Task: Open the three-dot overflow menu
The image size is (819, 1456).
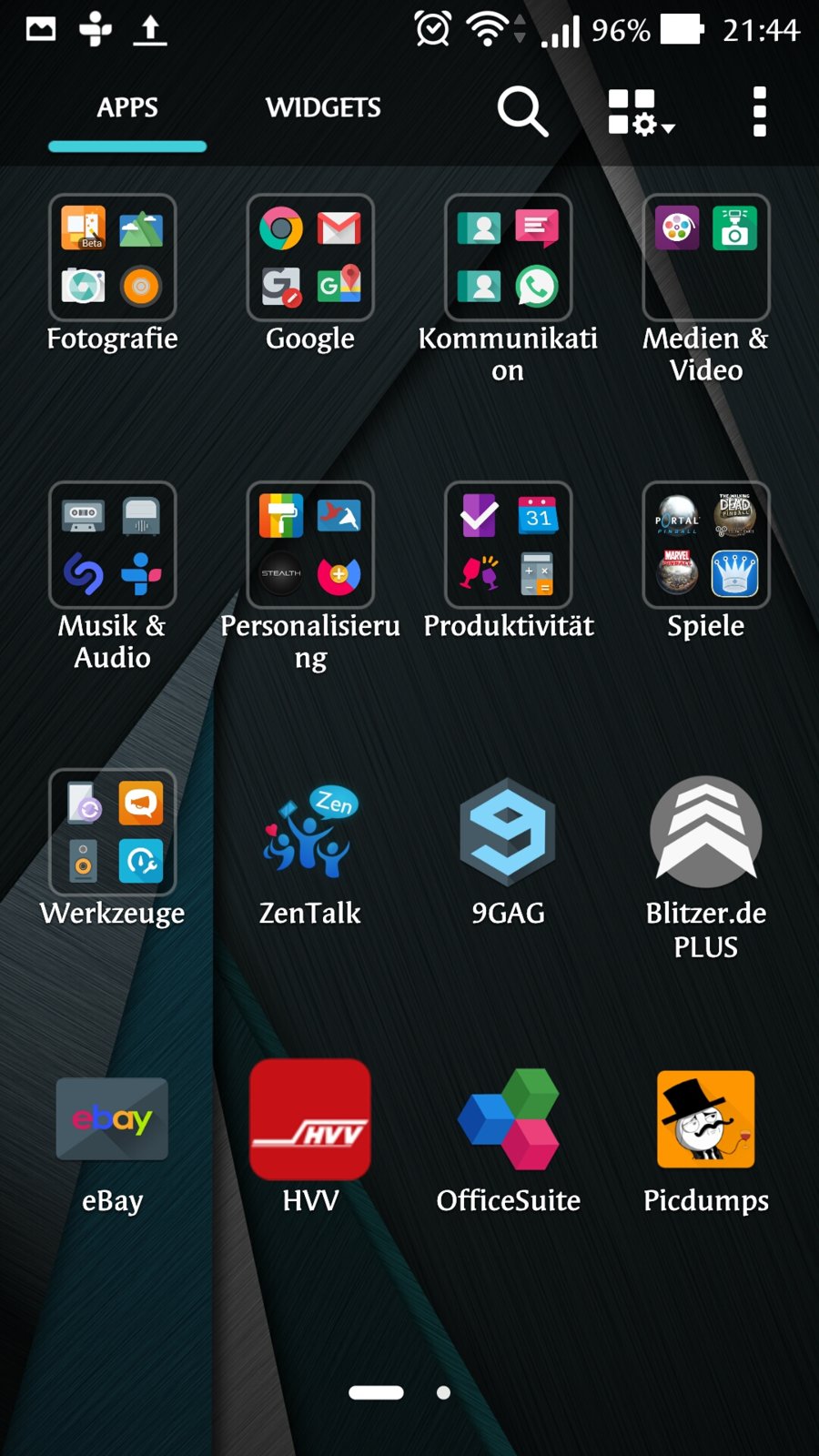Action: [760, 112]
